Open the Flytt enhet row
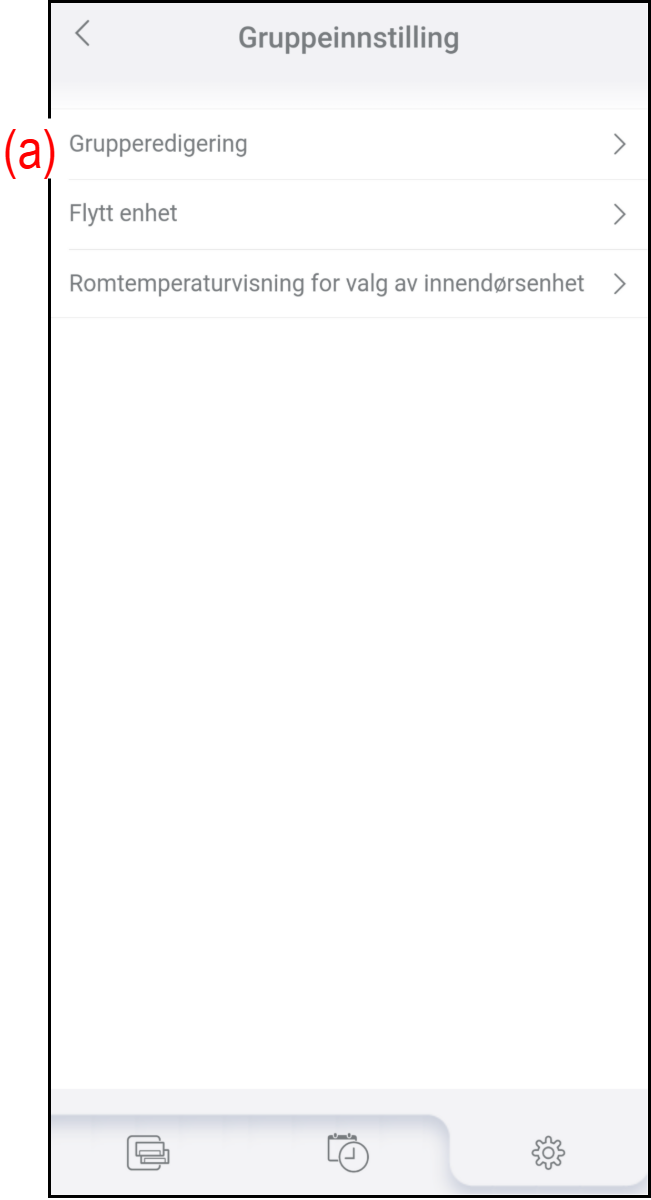Screen dimensions: 651x1200 tap(346, 214)
